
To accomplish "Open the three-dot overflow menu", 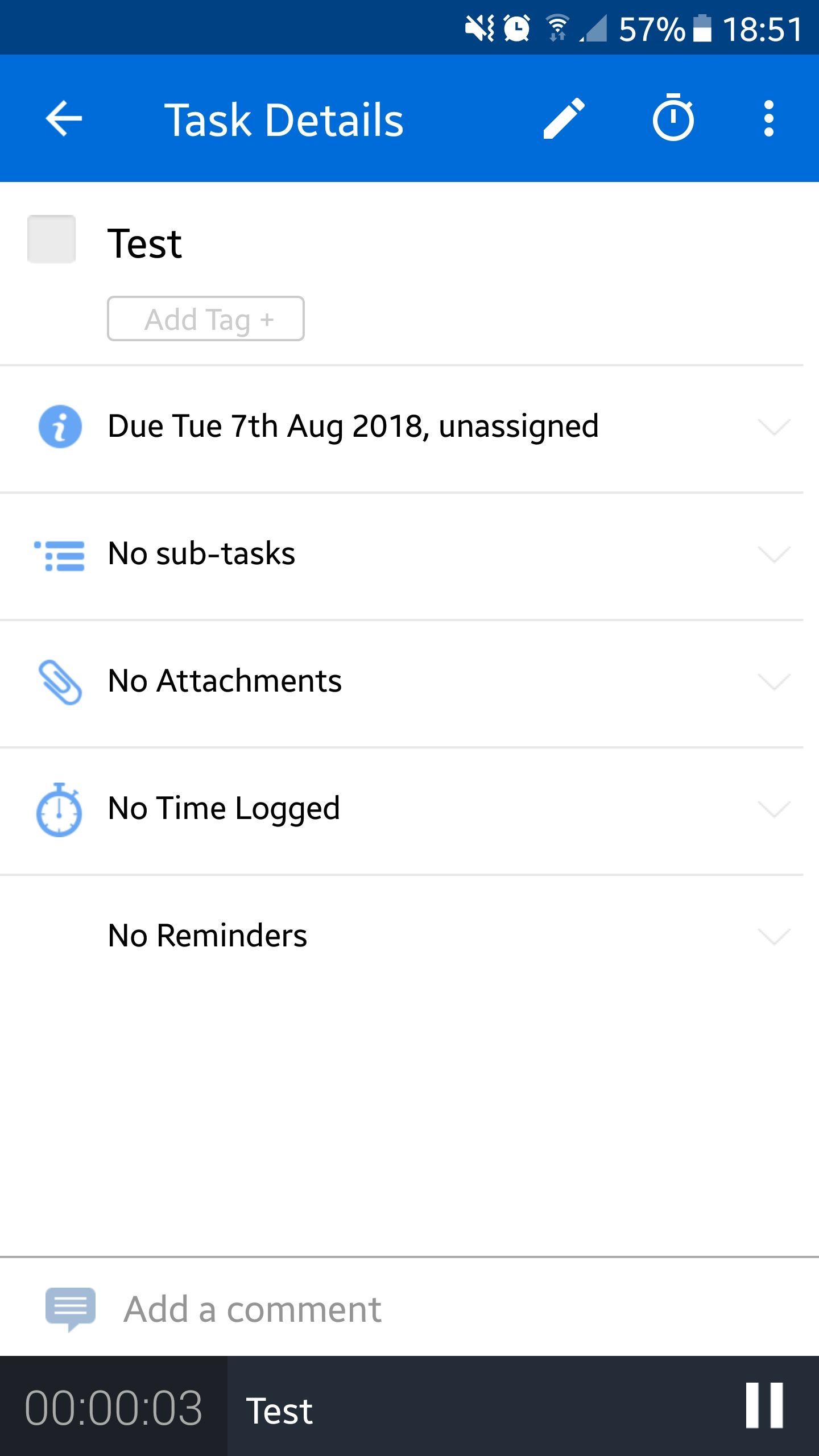I will click(769, 119).
